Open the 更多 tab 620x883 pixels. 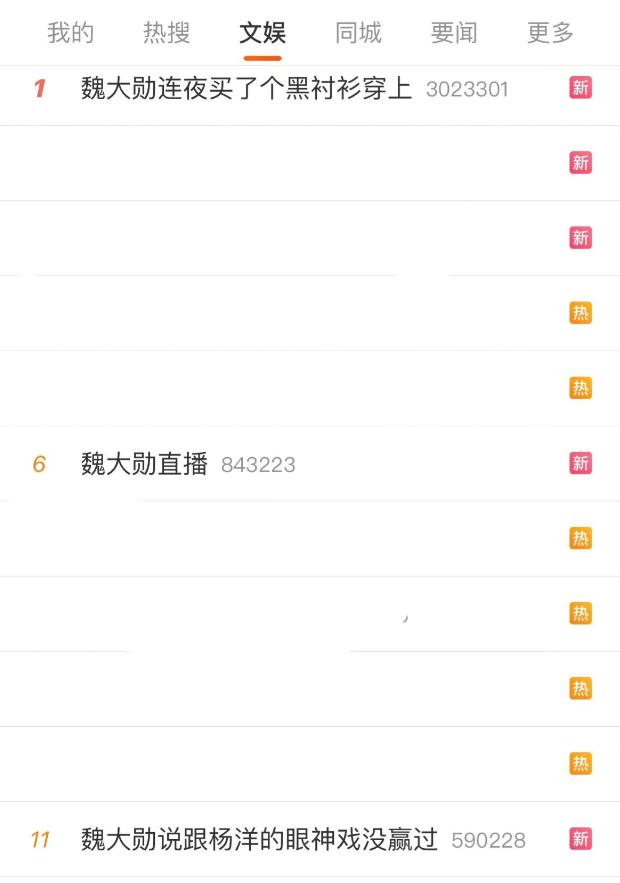click(550, 33)
